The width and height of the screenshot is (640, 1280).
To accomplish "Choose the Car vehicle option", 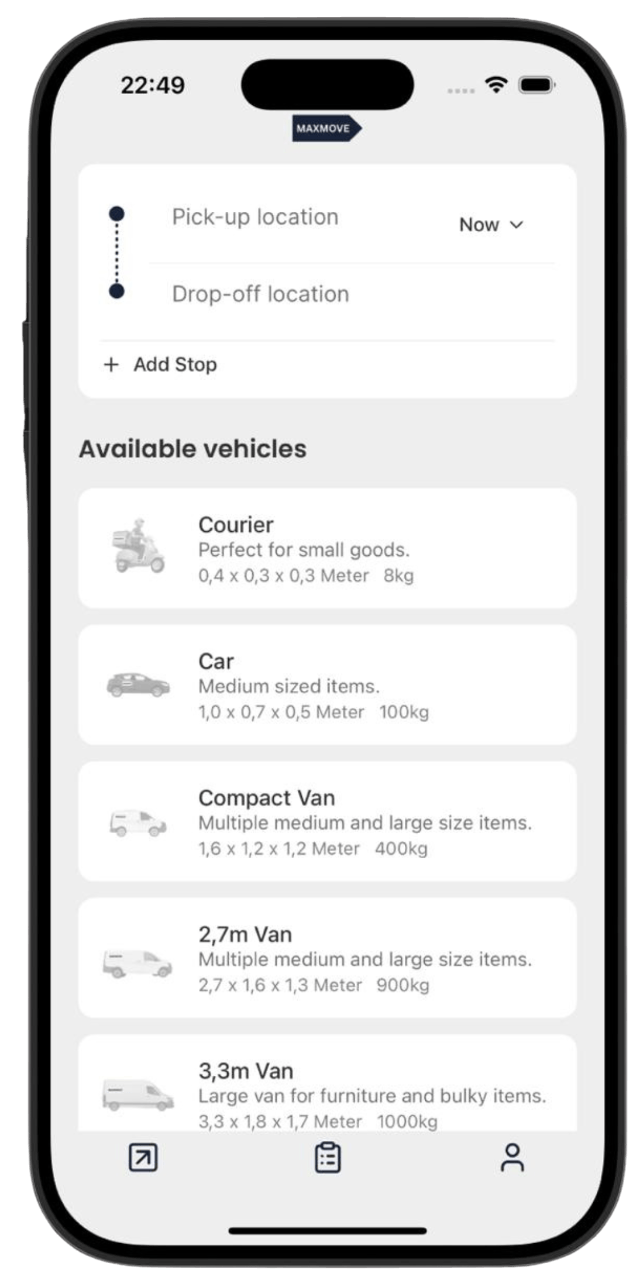I will click(327, 685).
